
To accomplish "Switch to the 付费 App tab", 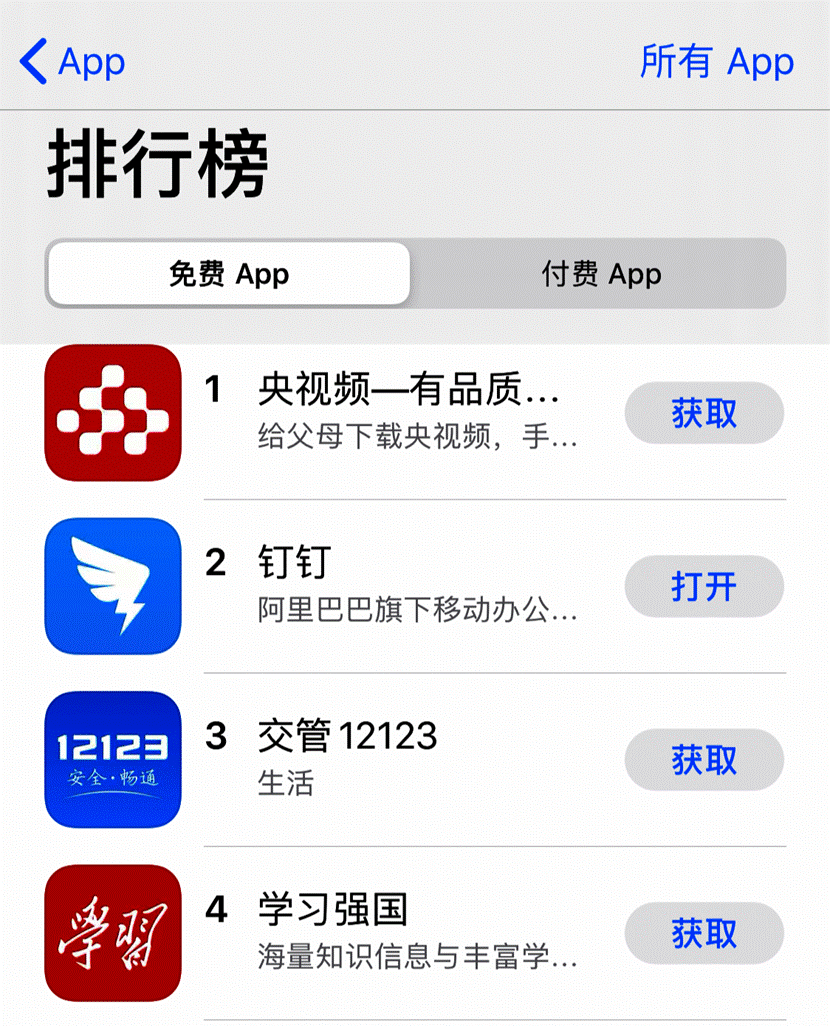I will point(601,274).
